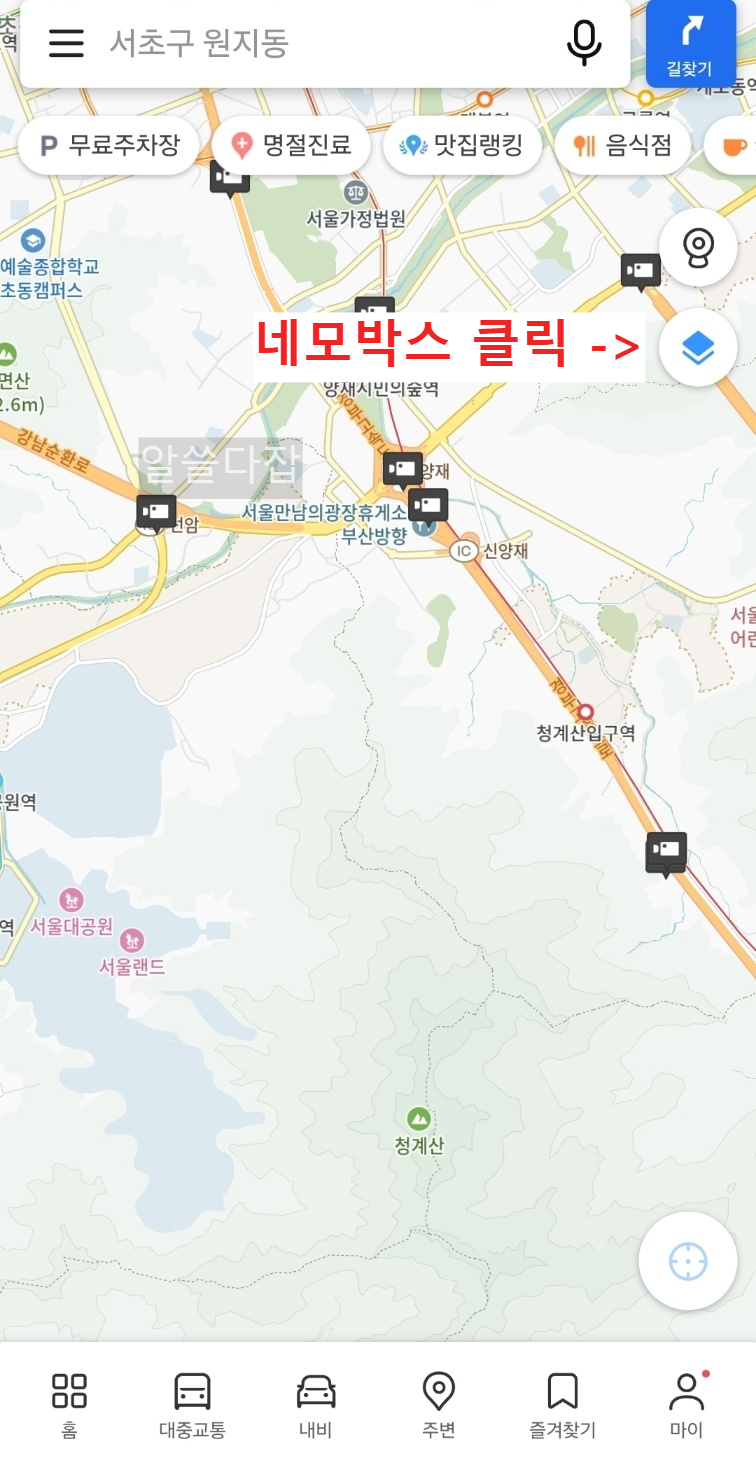Select the CCTV marker near 서울가정법원
Image resolution: width=756 pixels, height=1468 pixels.
(x=230, y=178)
